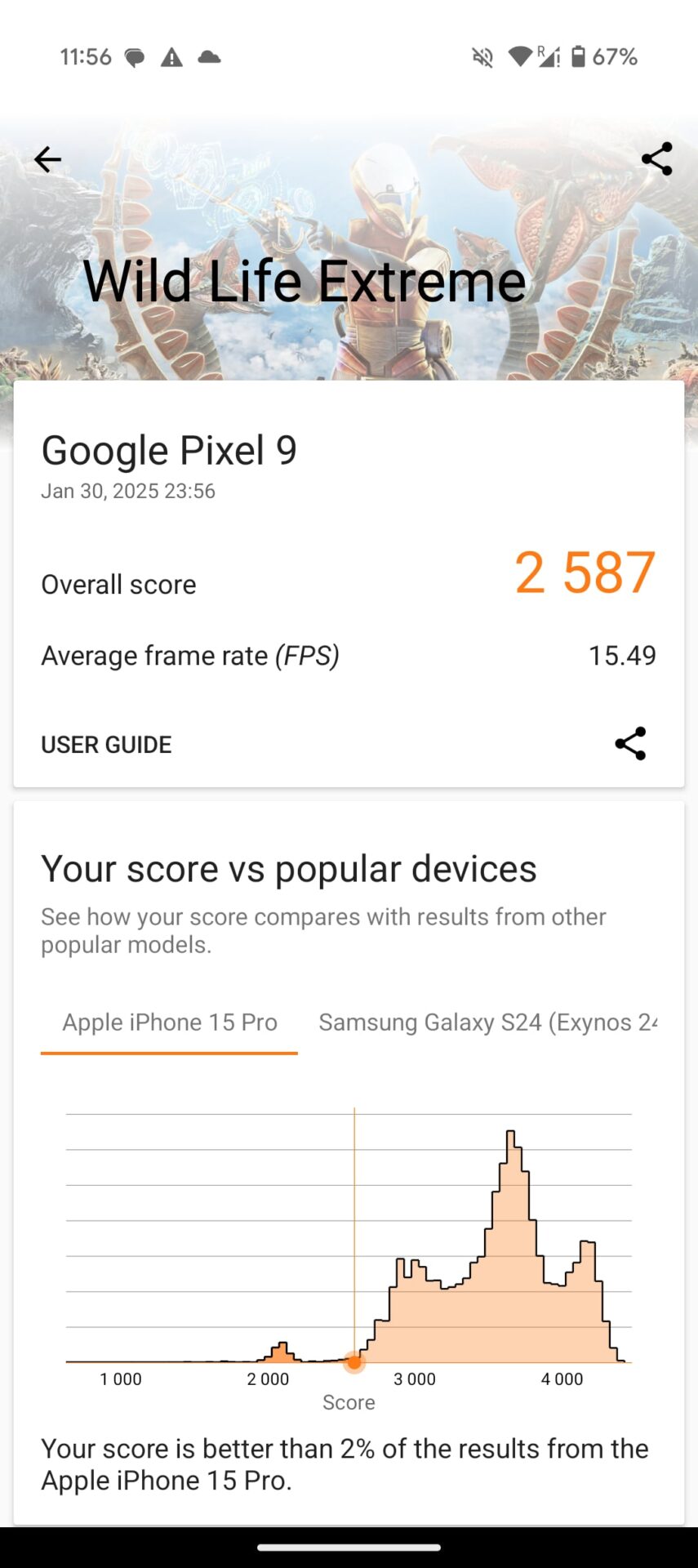Open the USER GUIDE
The image size is (698, 1568).
coord(106,745)
